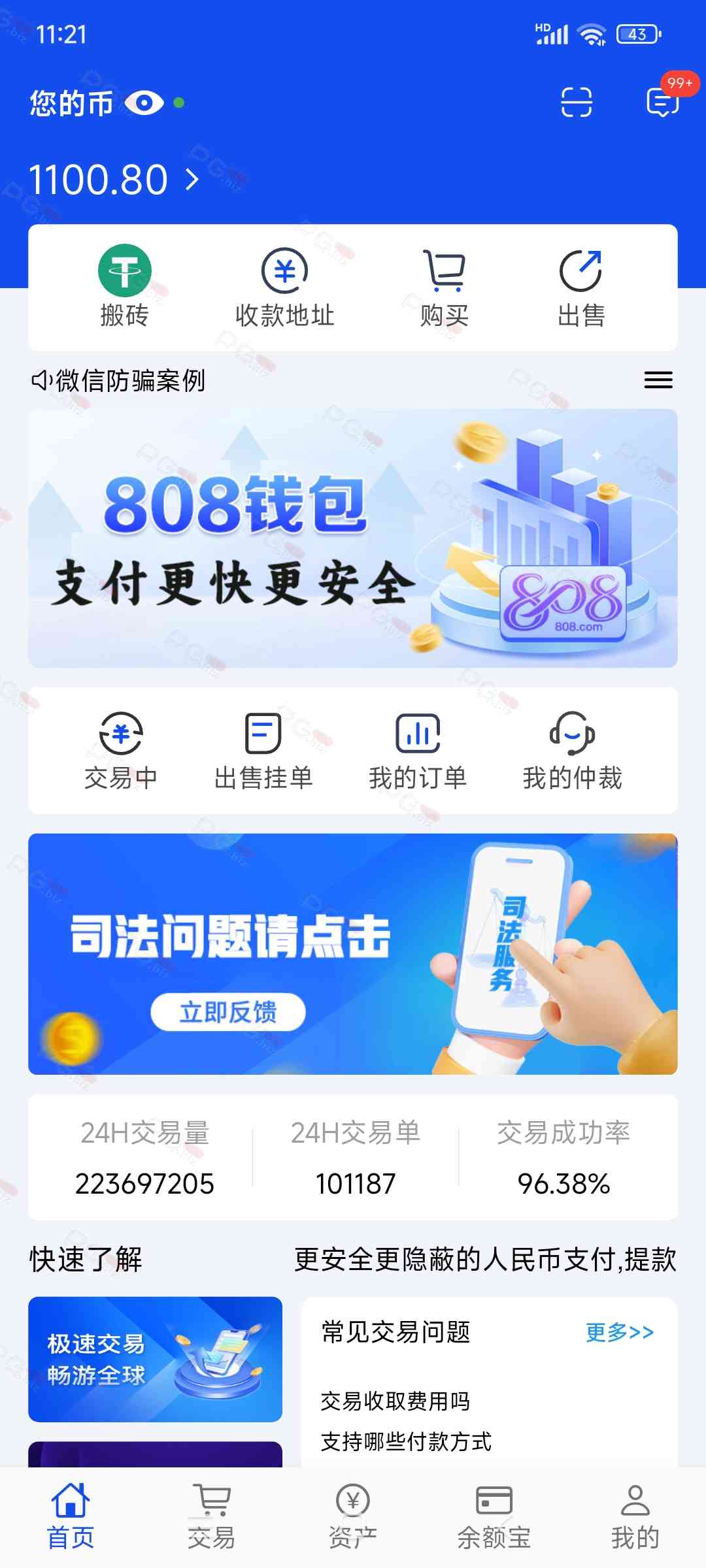Switch to the 我的 tab
706x1568 pixels.
click(x=635, y=1517)
